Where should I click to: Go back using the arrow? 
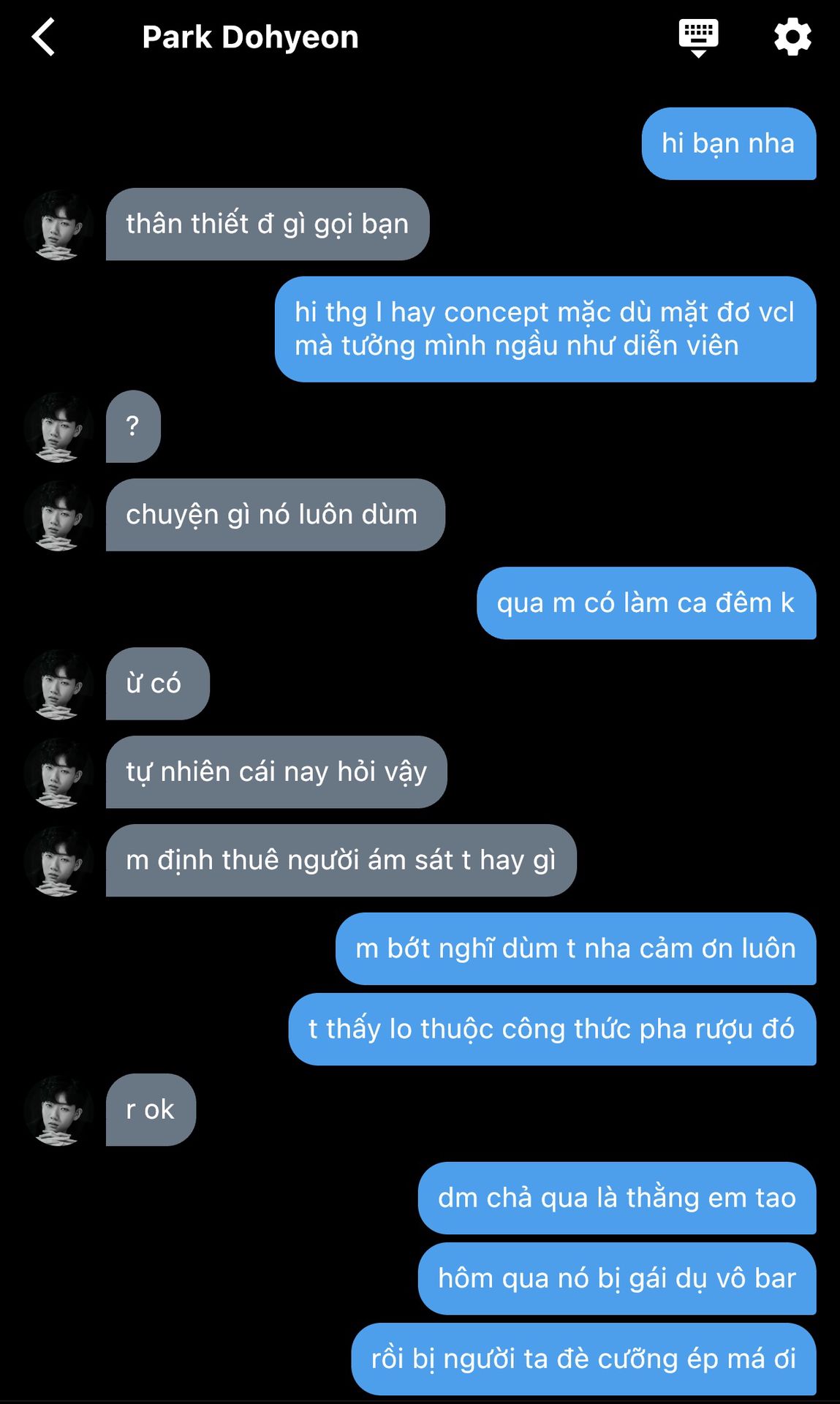coord(44,37)
